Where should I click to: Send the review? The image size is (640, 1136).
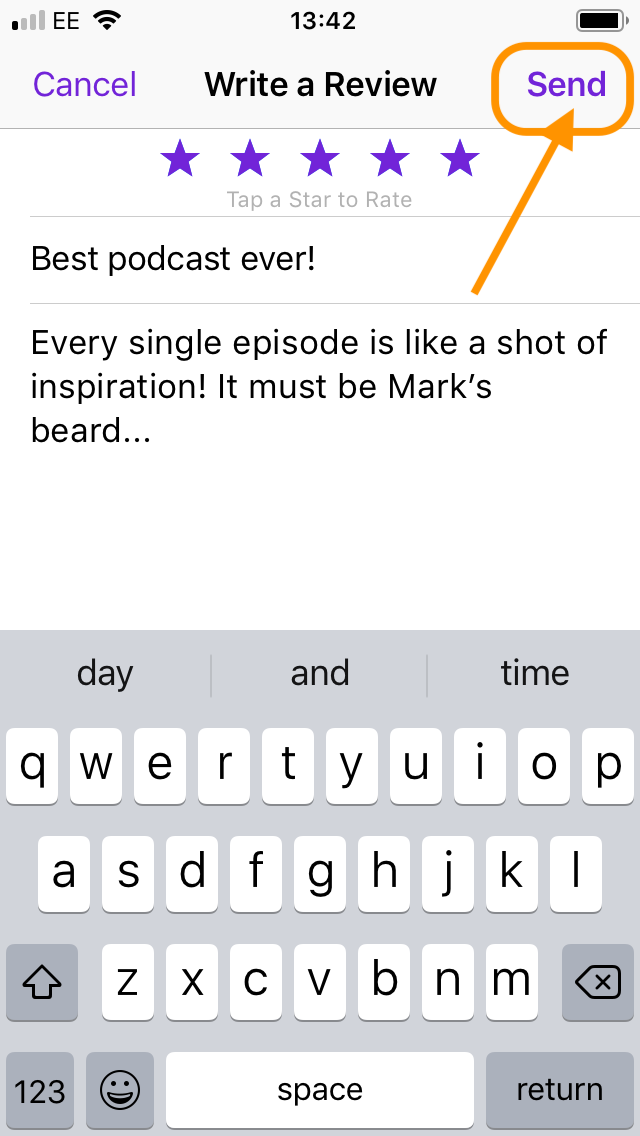566,85
